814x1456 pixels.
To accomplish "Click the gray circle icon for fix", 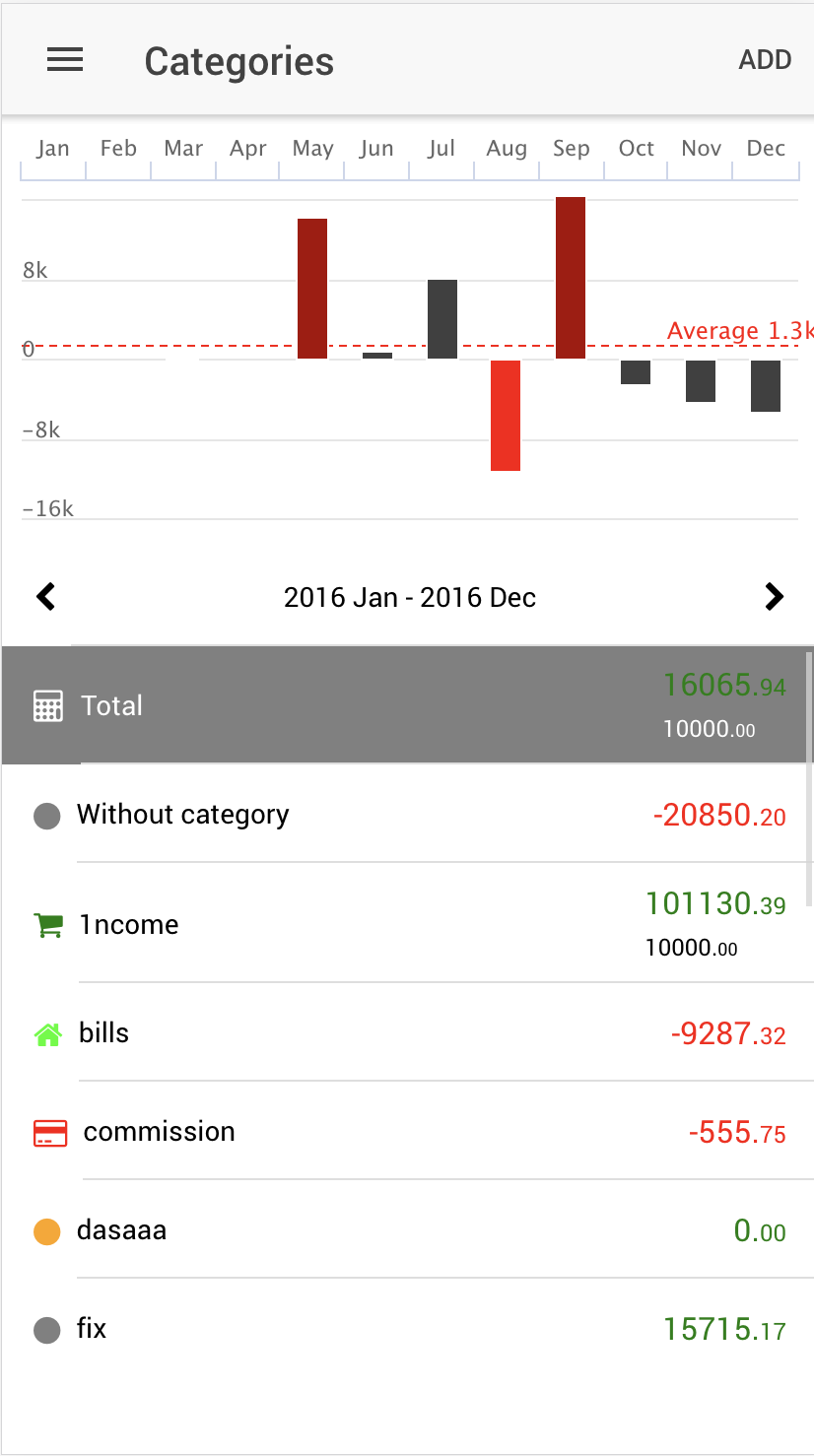I will tap(45, 1328).
